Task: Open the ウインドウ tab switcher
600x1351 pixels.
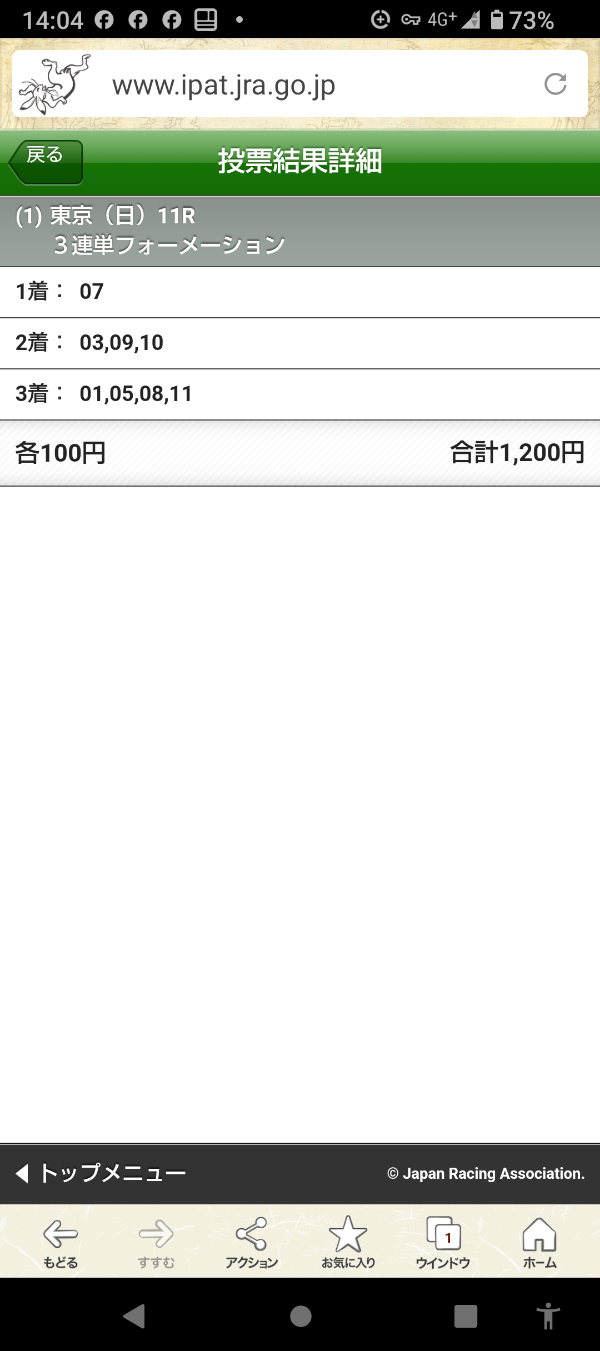Action: pyautogui.click(x=443, y=1243)
